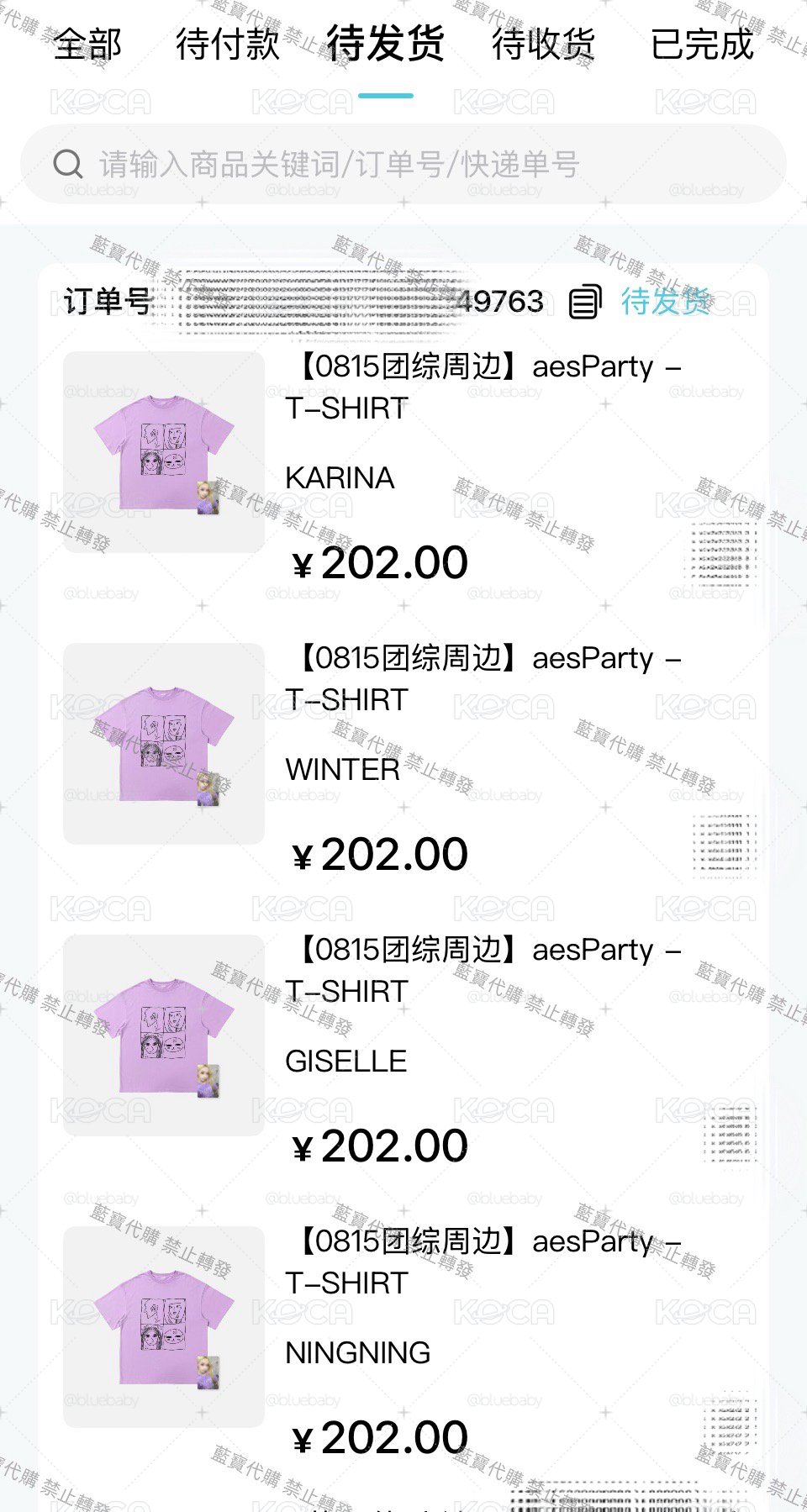Tap the order search input field

coord(403,164)
